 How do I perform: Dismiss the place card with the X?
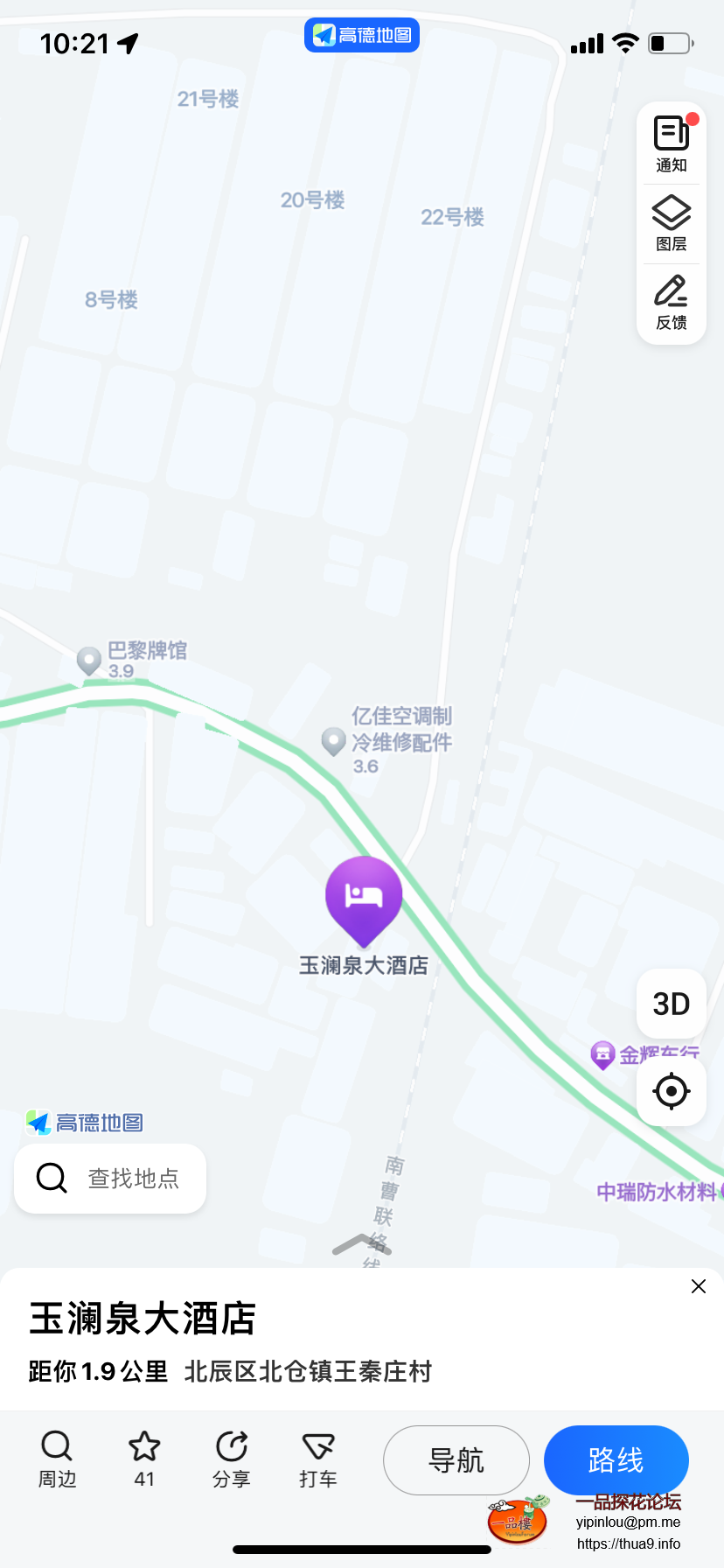[698, 1286]
